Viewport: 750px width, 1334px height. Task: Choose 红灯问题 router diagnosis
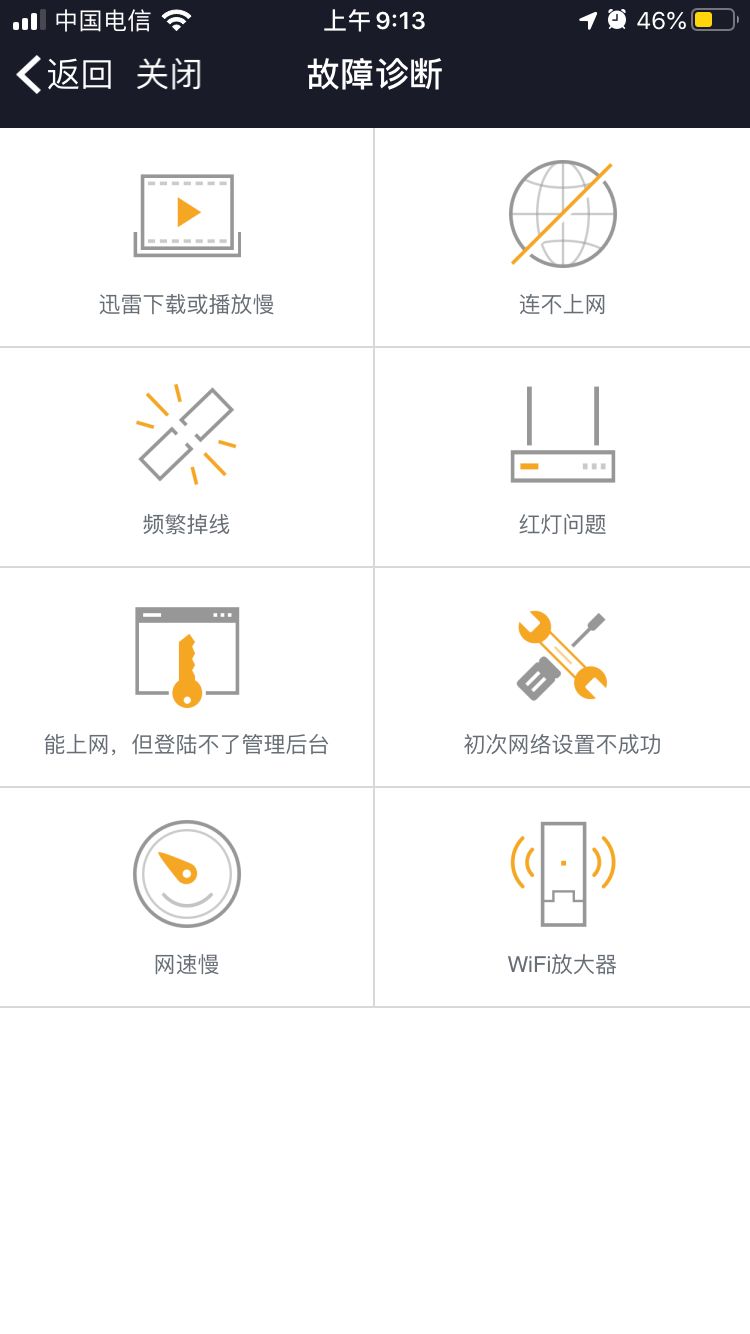pyautogui.click(x=563, y=458)
